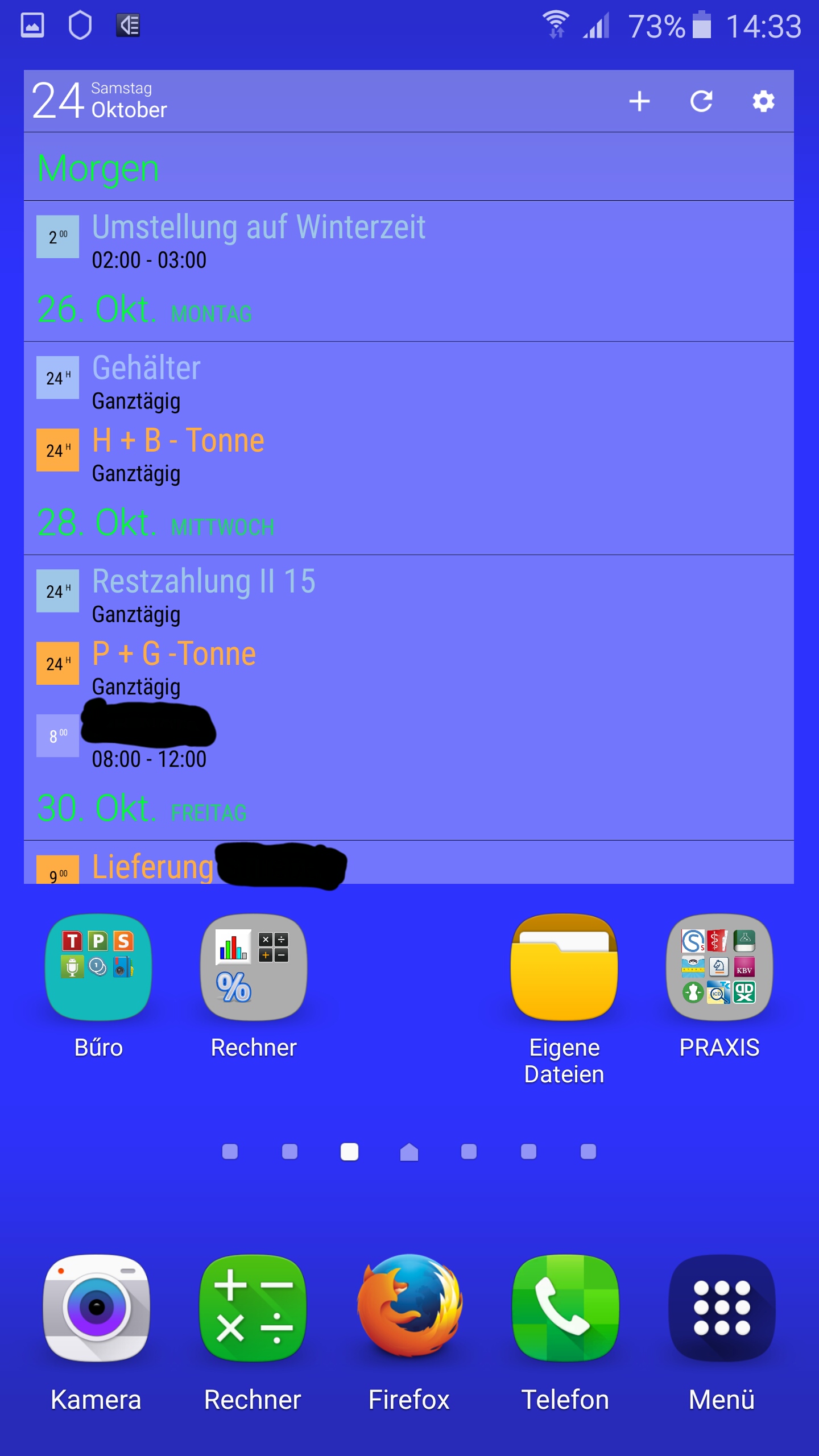Open calendar widget settings gear
The width and height of the screenshot is (819, 1456).
pyautogui.click(x=763, y=101)
